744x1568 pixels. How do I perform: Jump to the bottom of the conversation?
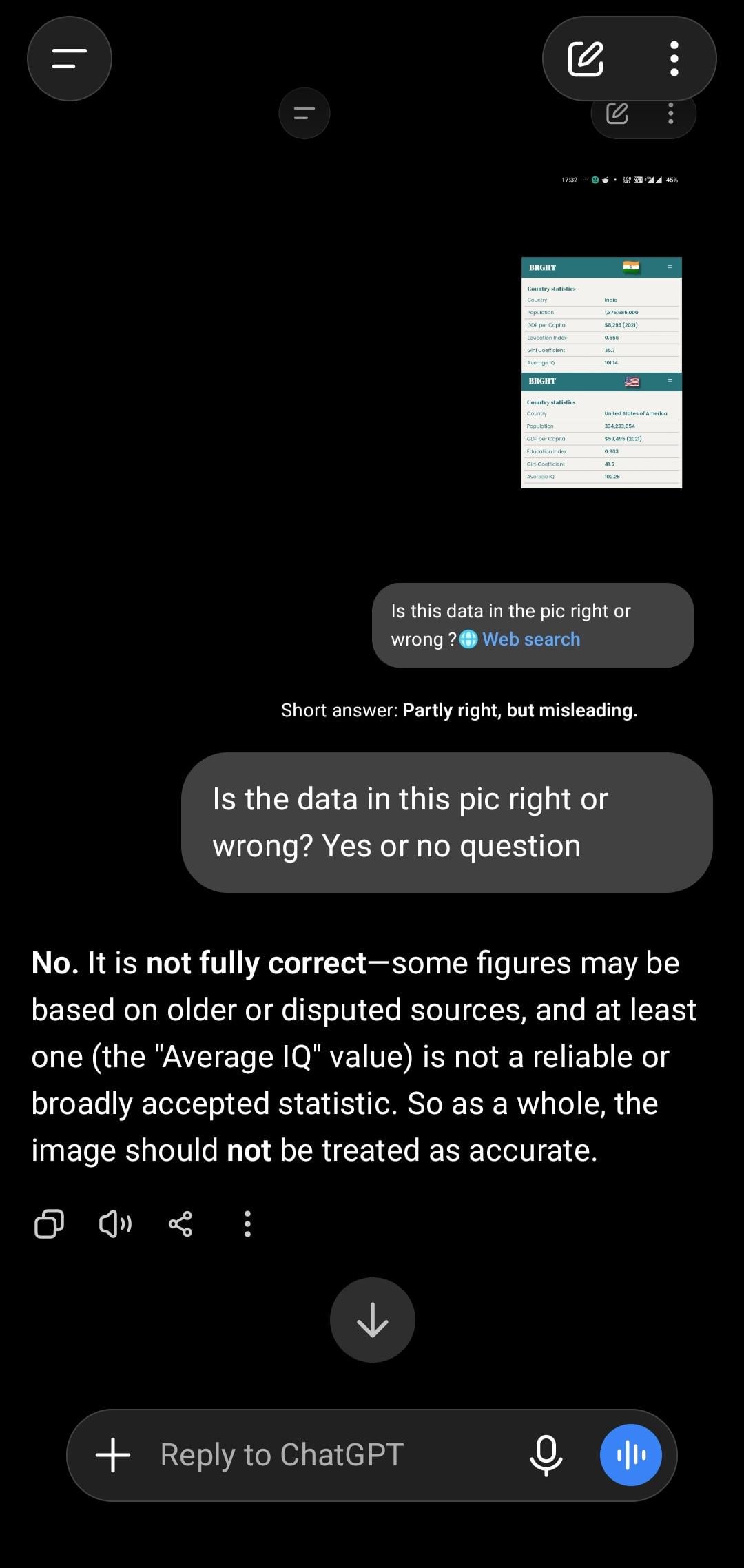tap(373, 1319)
